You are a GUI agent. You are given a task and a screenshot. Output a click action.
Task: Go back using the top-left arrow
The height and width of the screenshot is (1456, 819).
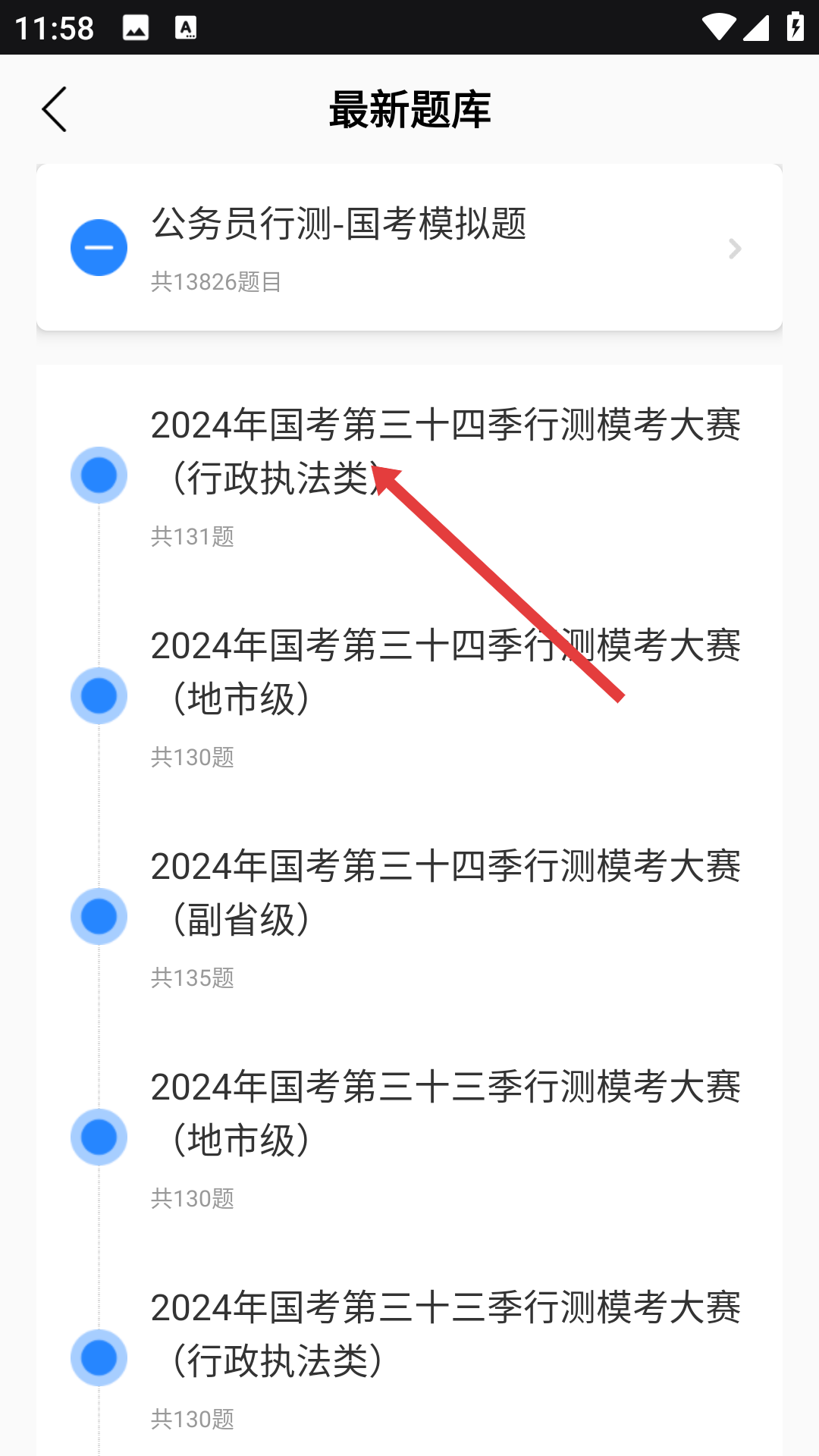[x=55, y=109]
